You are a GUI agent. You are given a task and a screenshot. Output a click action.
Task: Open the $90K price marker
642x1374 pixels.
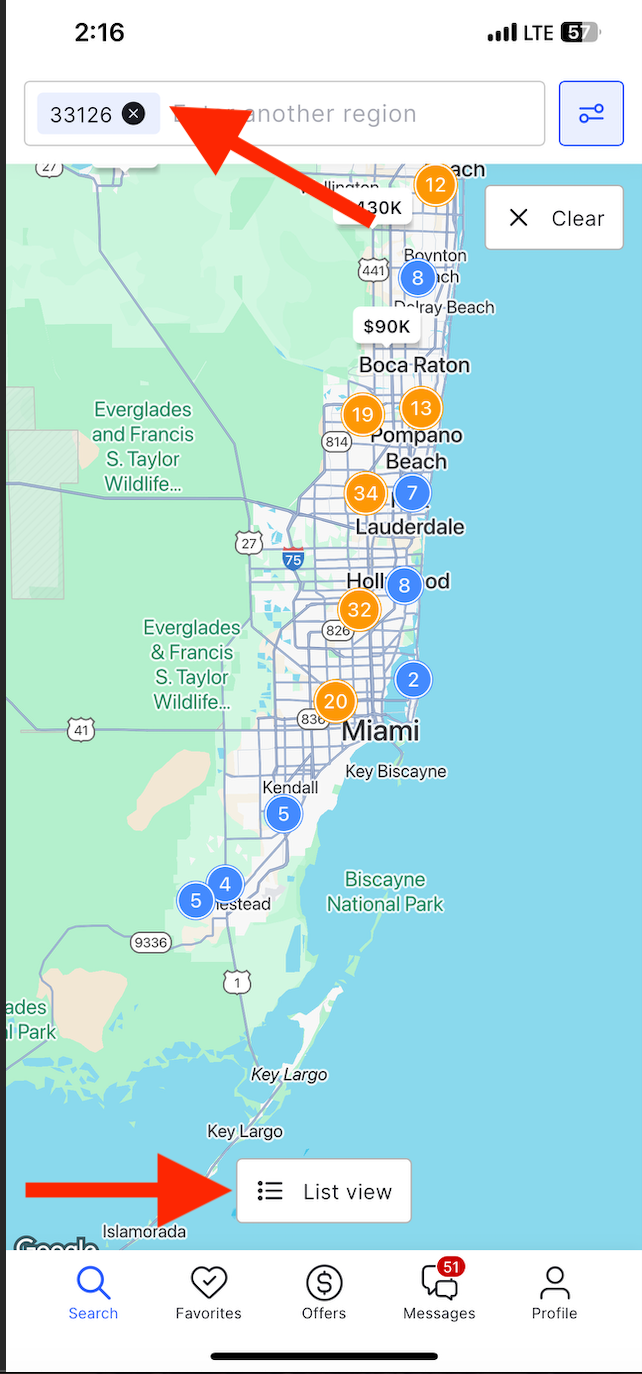tap(387, 326)
